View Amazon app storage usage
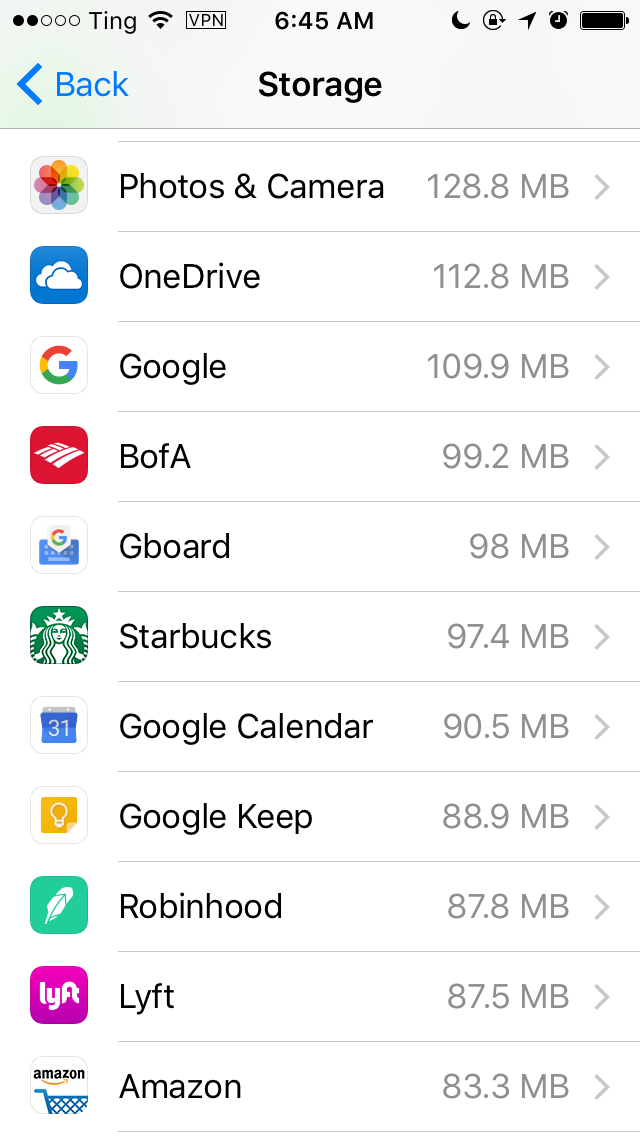Image resolution: width=640 pixels, height=1136 pixels. click(320, 1087)
